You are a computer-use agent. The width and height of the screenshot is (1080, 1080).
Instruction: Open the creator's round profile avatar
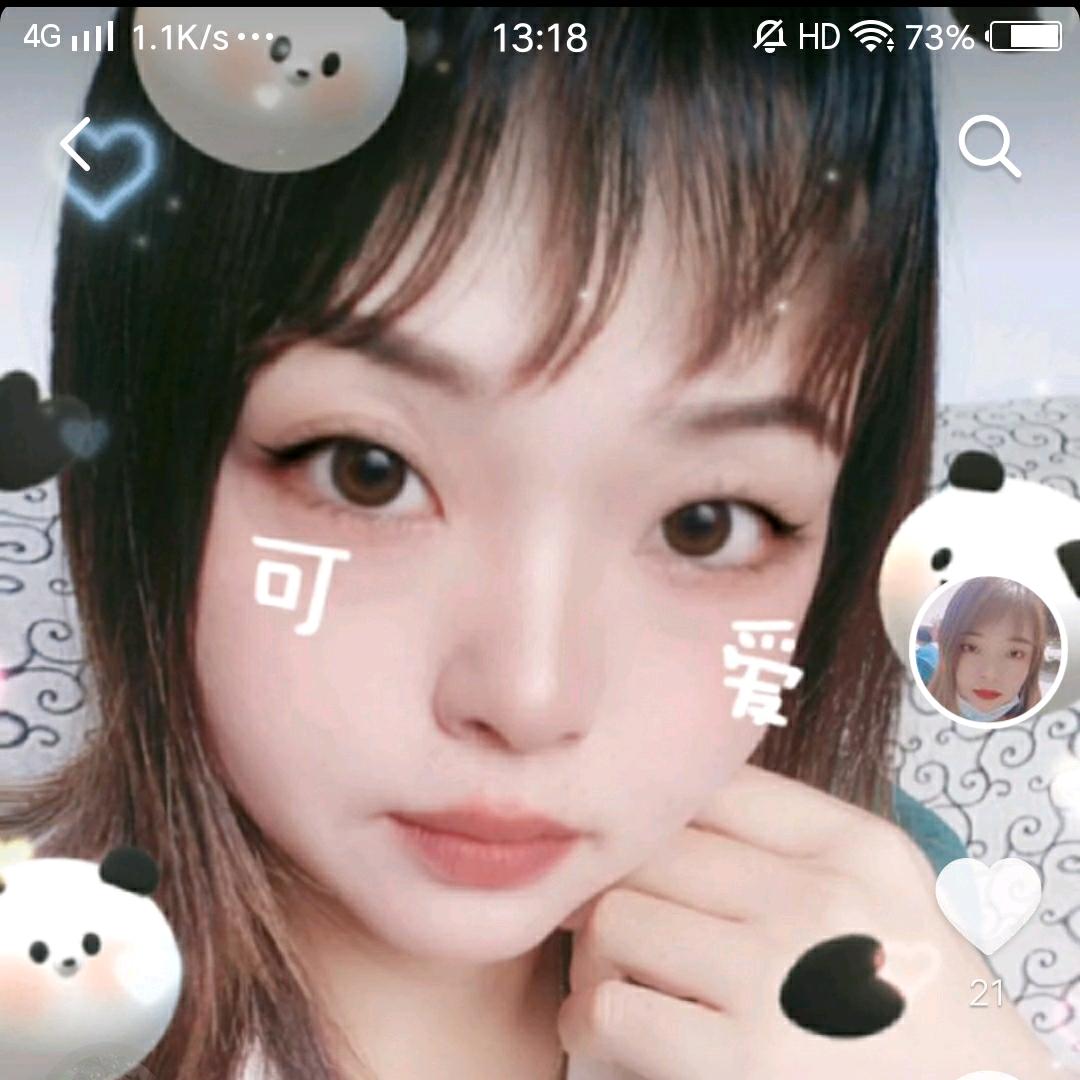click(987, 651)
